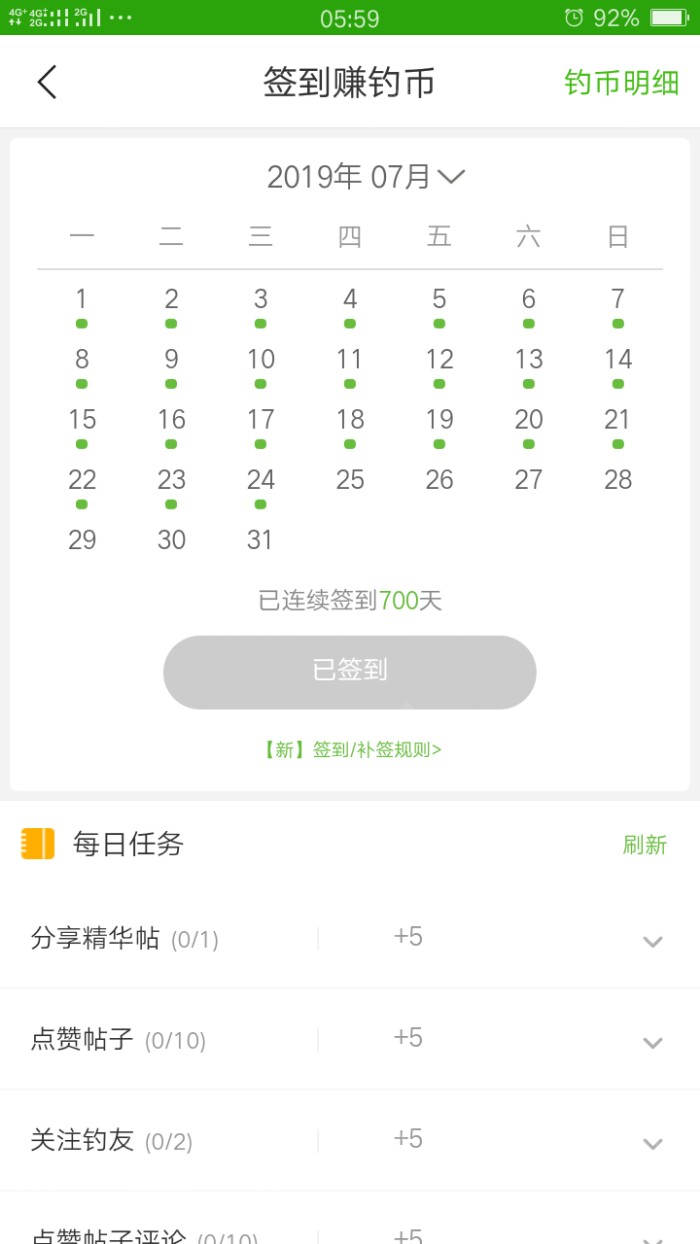Open the 签到/补签规则 rules link
Screen dimensions: 700x1244
(x=351, y=749)
